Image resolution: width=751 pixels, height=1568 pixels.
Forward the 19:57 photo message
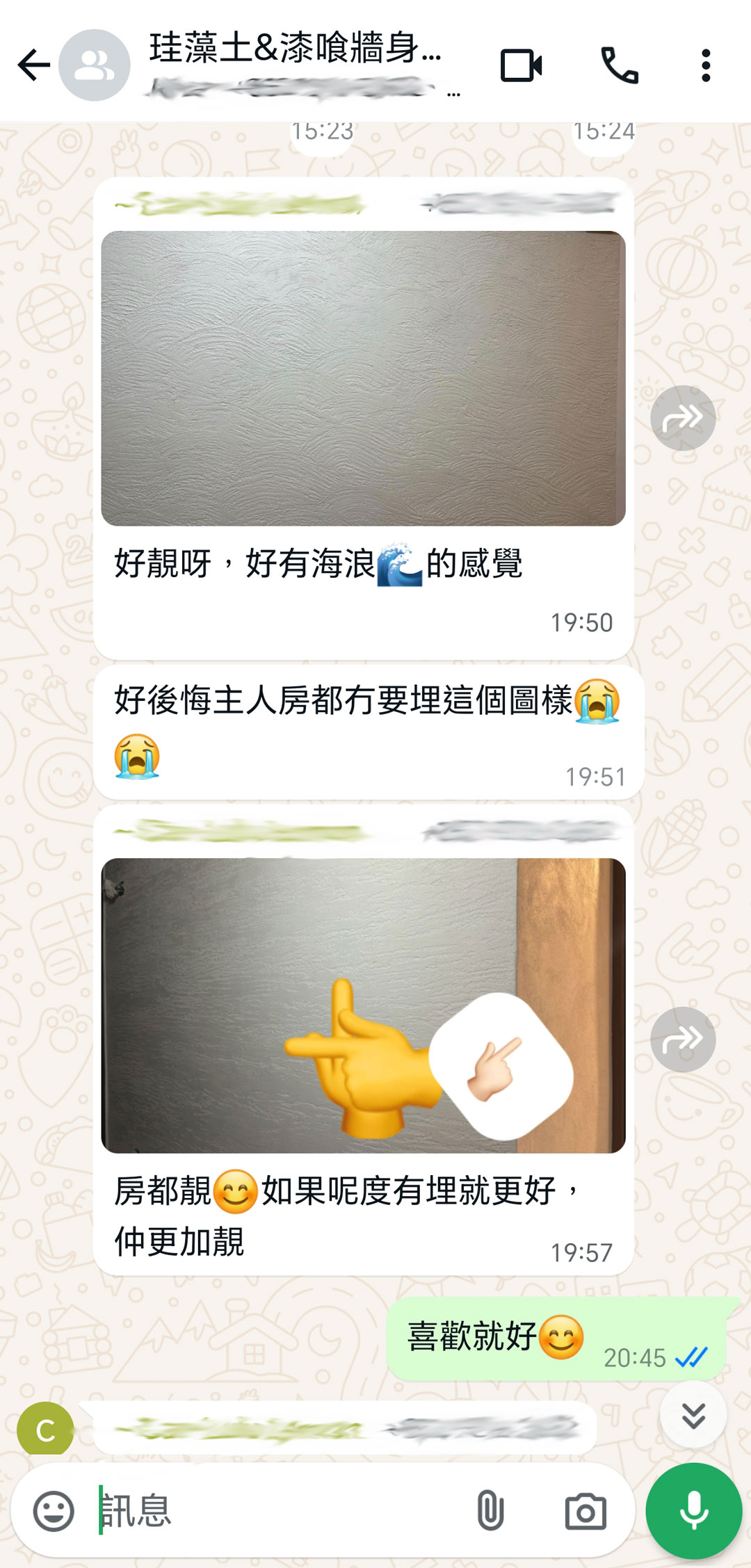click(683, 1040)
